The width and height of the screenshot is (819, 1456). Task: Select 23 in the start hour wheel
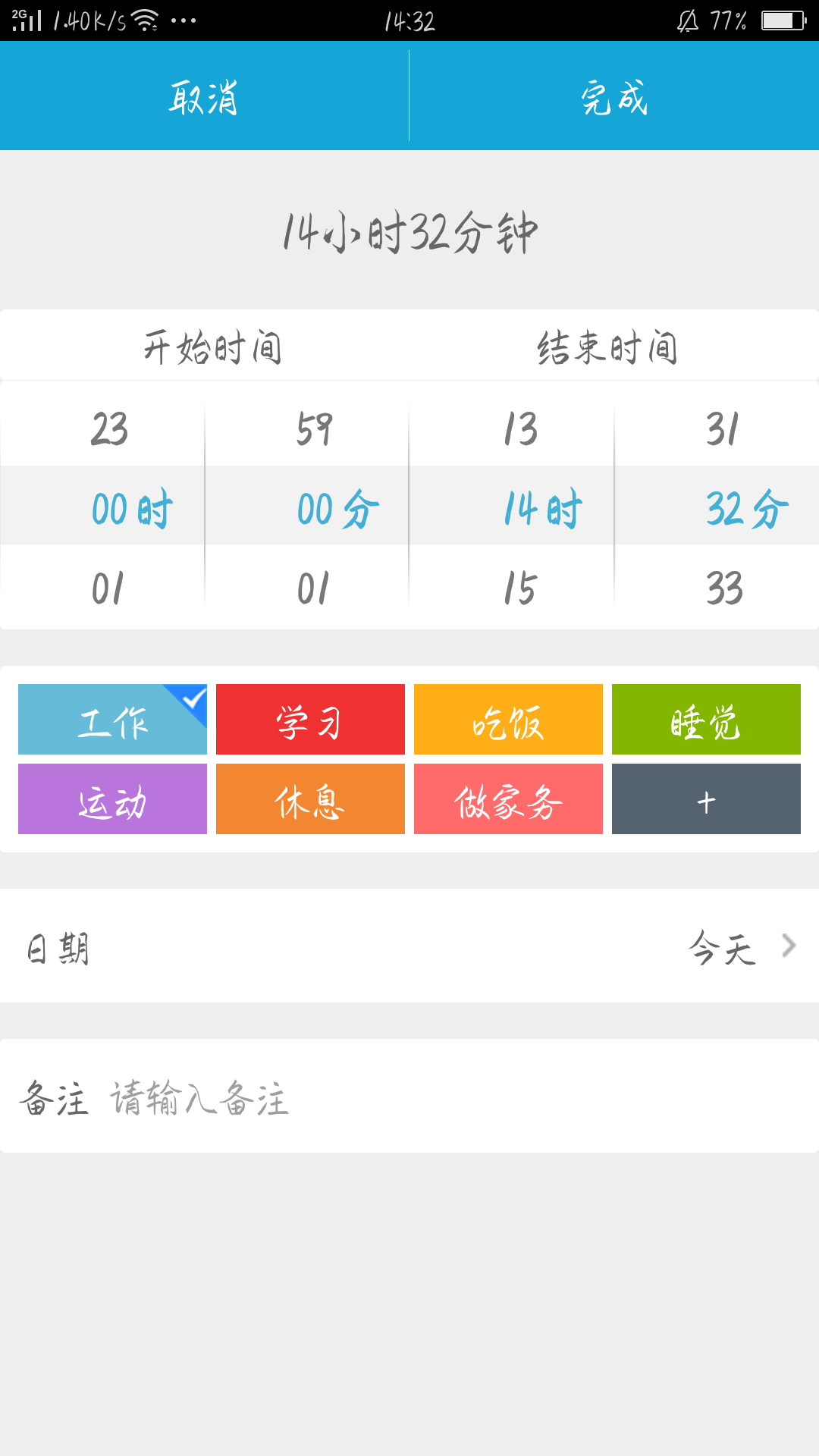point(109,428)
